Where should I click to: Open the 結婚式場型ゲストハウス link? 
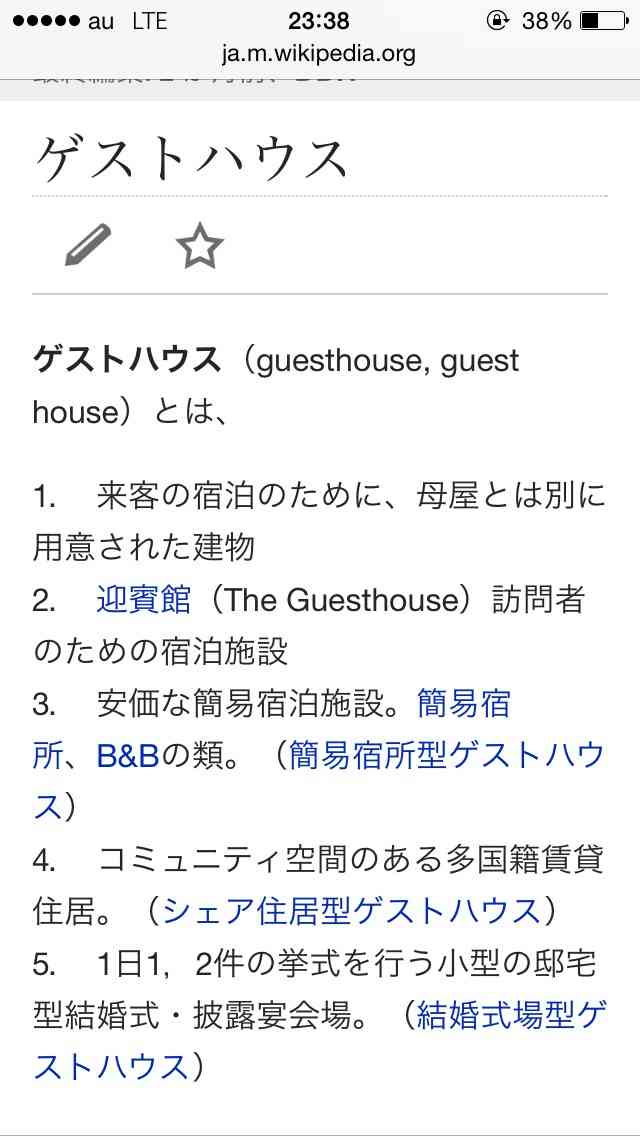click(511, 1016)
